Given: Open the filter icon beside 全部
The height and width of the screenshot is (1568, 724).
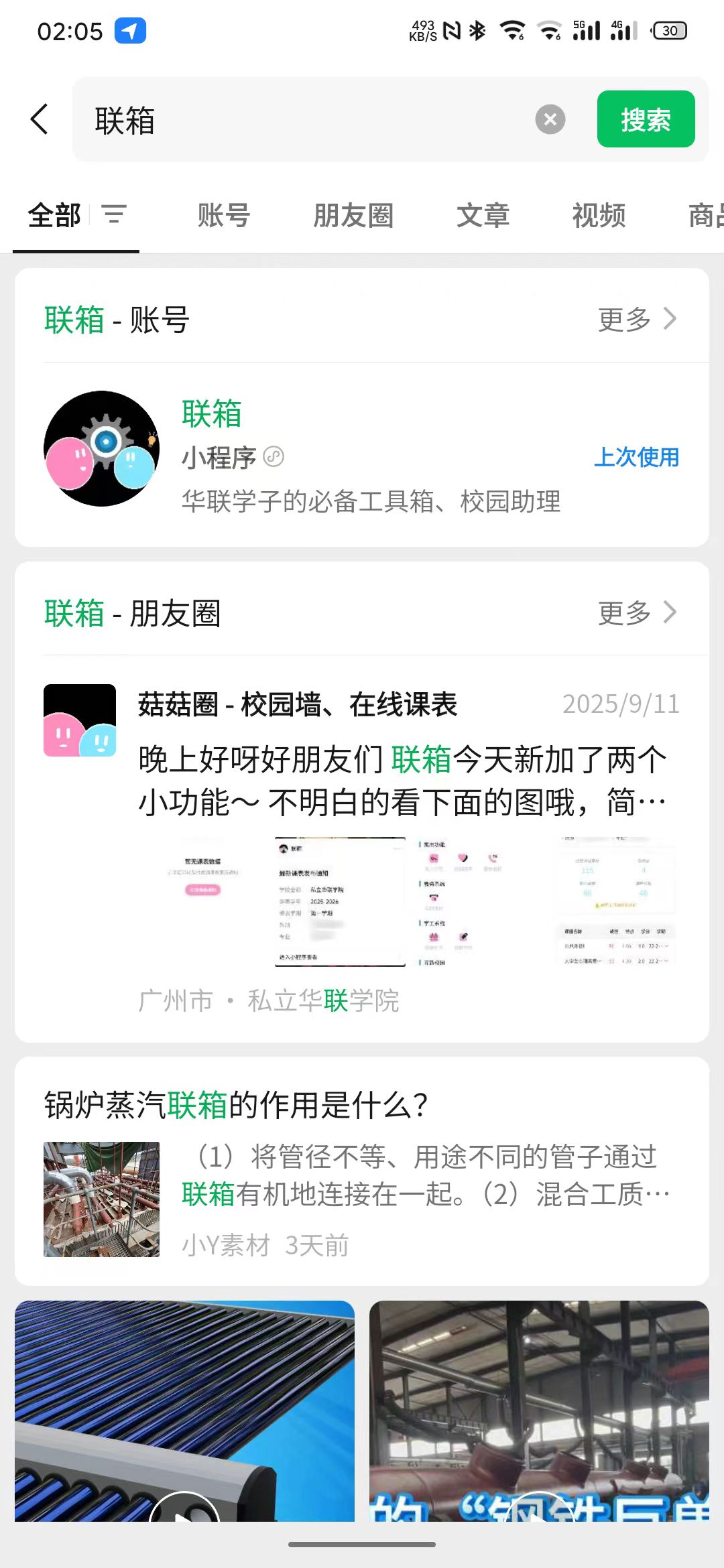Looking at the screenshot, I should (x=114, y=215).
